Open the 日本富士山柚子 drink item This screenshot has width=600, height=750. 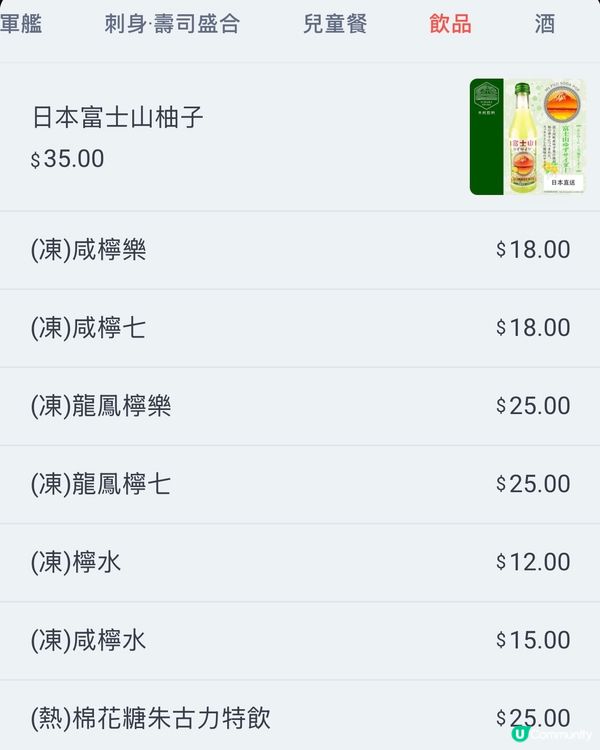300,137
